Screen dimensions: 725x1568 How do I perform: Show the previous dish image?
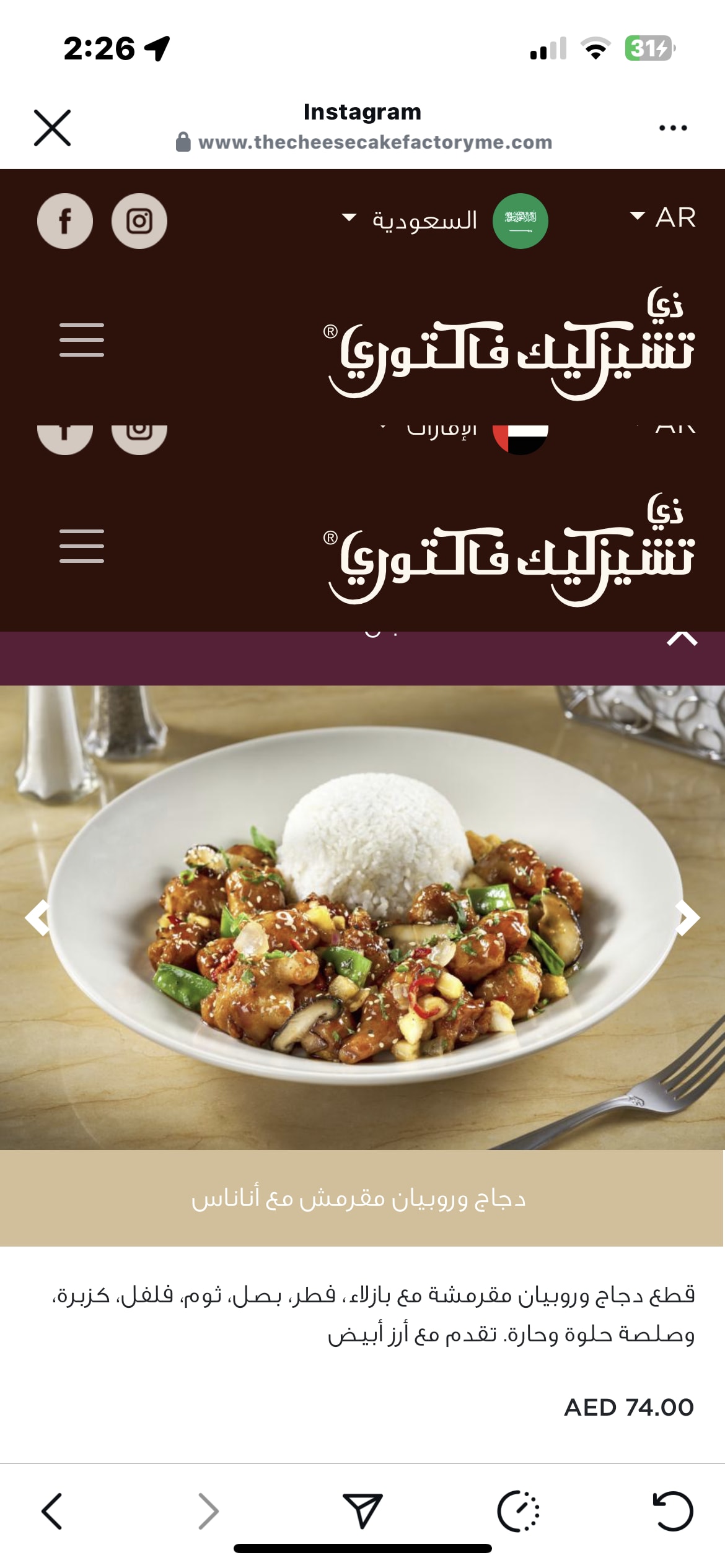(37, 917)
